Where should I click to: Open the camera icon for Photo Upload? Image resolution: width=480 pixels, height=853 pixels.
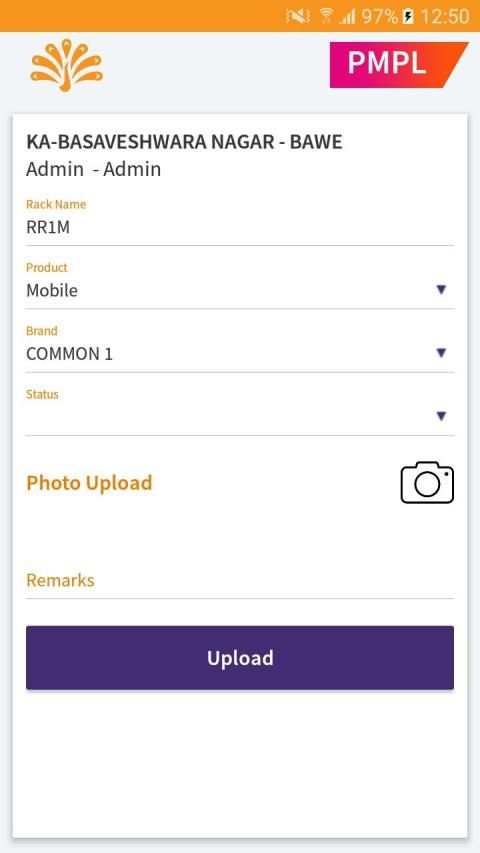pyautogui.click(x=427, y=483)
